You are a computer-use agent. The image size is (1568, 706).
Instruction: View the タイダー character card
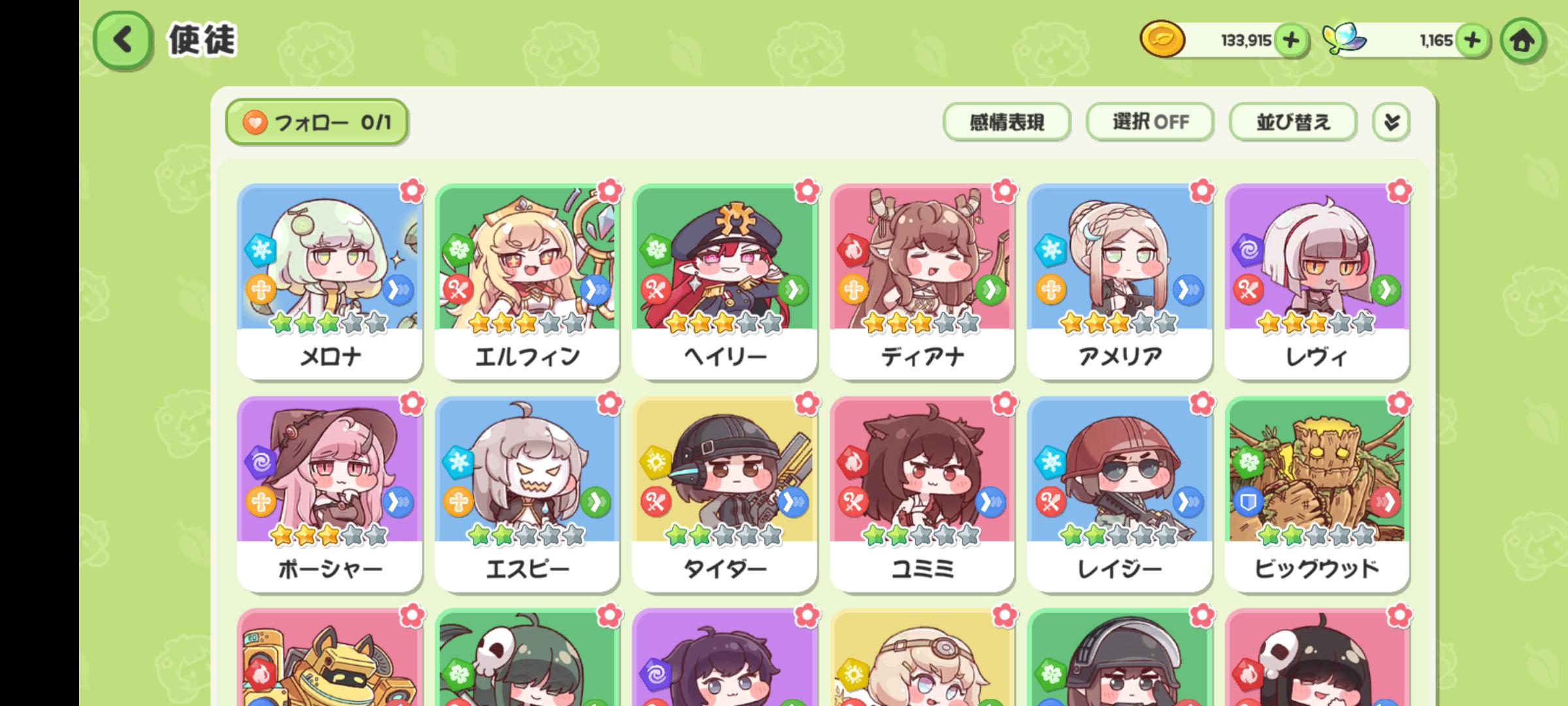click(x=725, y=494)
